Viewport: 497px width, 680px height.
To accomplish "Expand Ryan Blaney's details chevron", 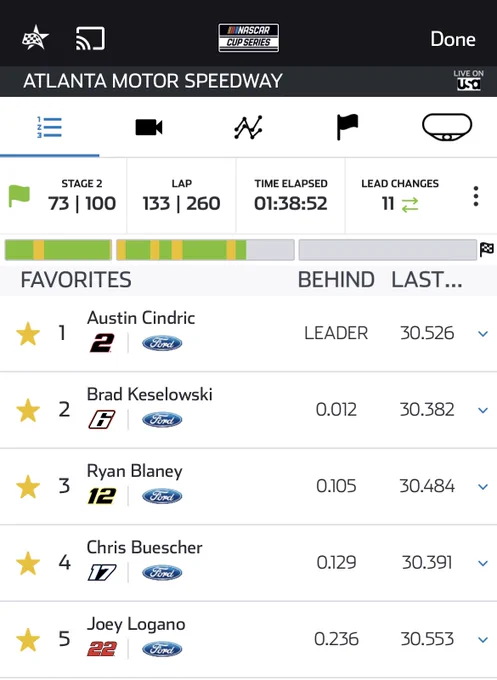I will 483,487.
